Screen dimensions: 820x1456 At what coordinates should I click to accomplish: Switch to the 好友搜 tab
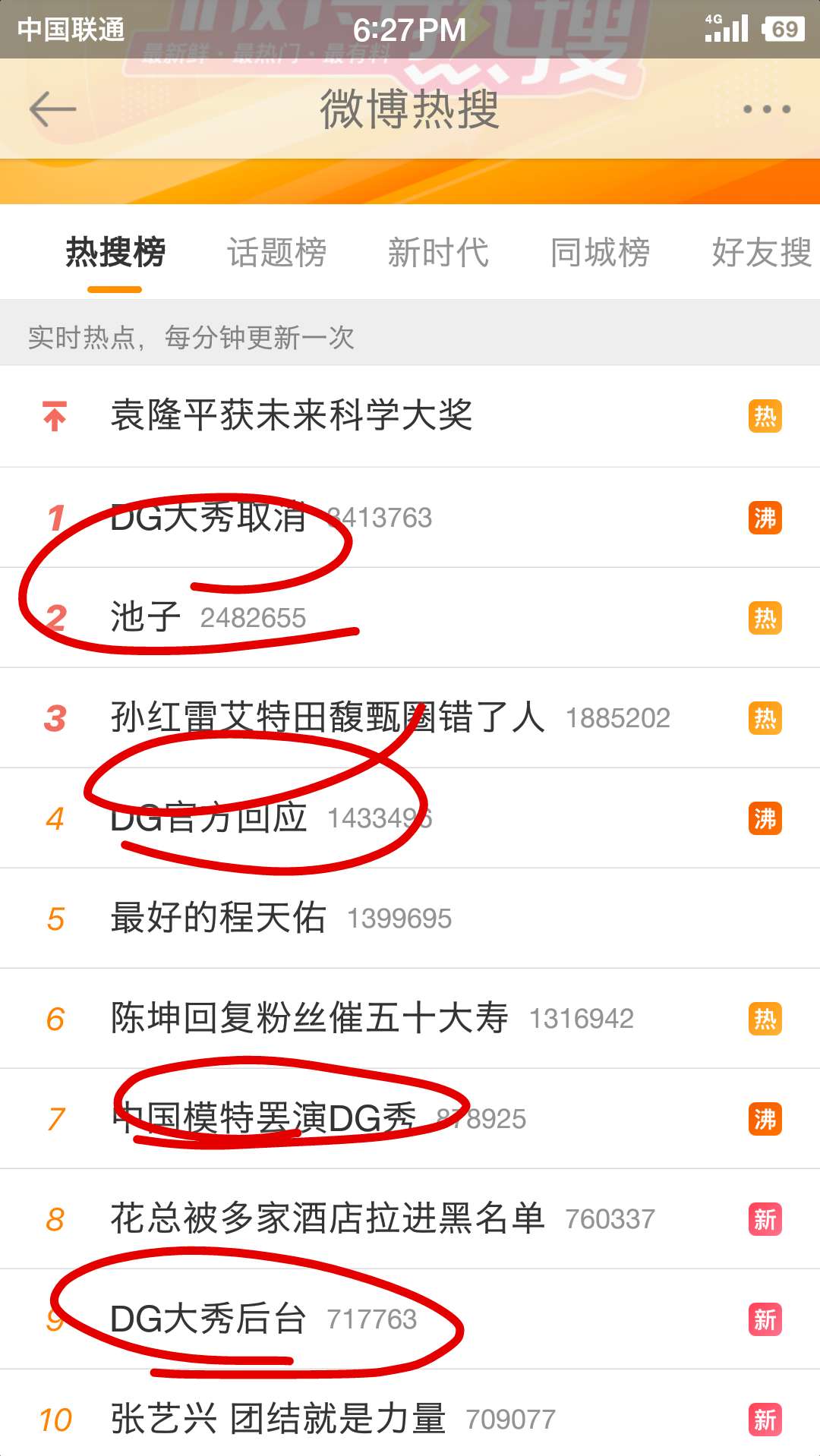click(x=762, y=253)
